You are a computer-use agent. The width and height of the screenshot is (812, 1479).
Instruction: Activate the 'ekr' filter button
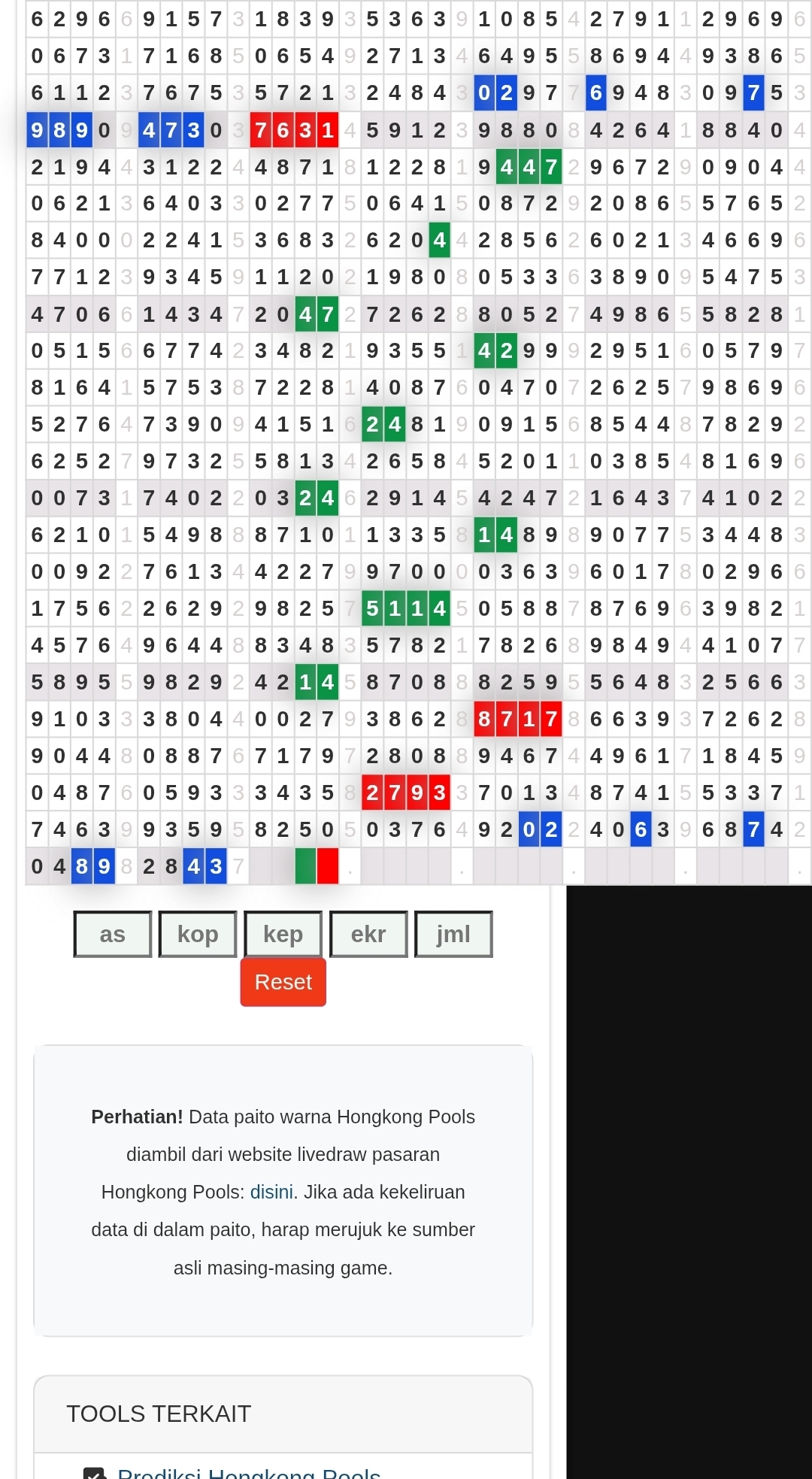pos(368,934)
